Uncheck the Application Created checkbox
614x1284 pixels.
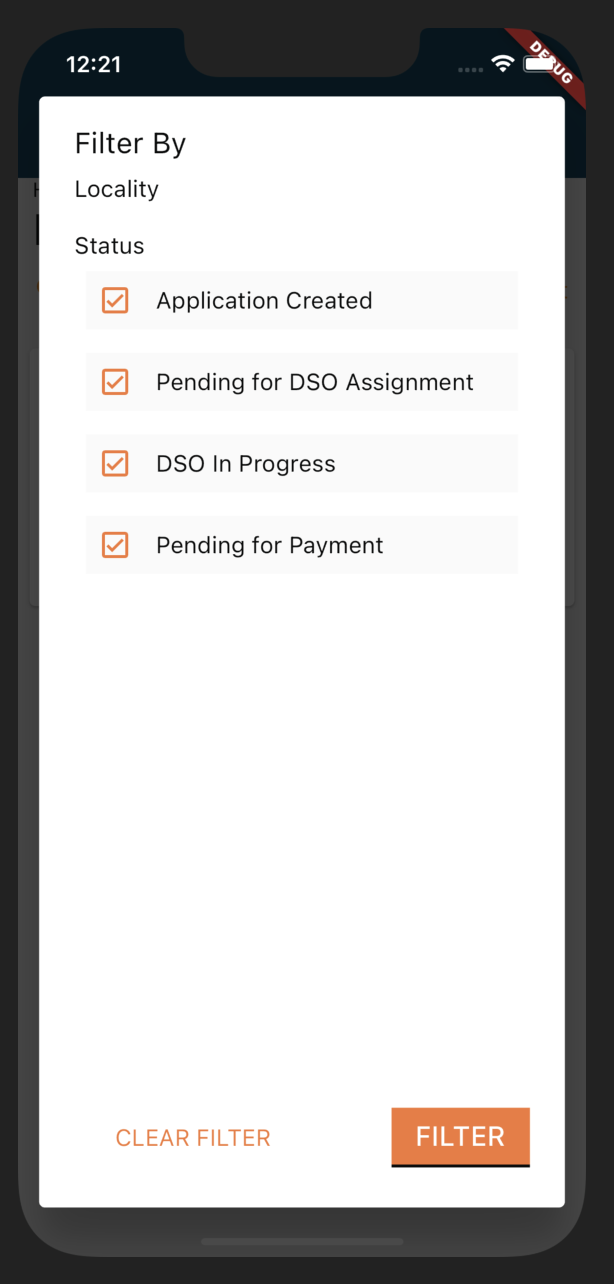[115, 300]
